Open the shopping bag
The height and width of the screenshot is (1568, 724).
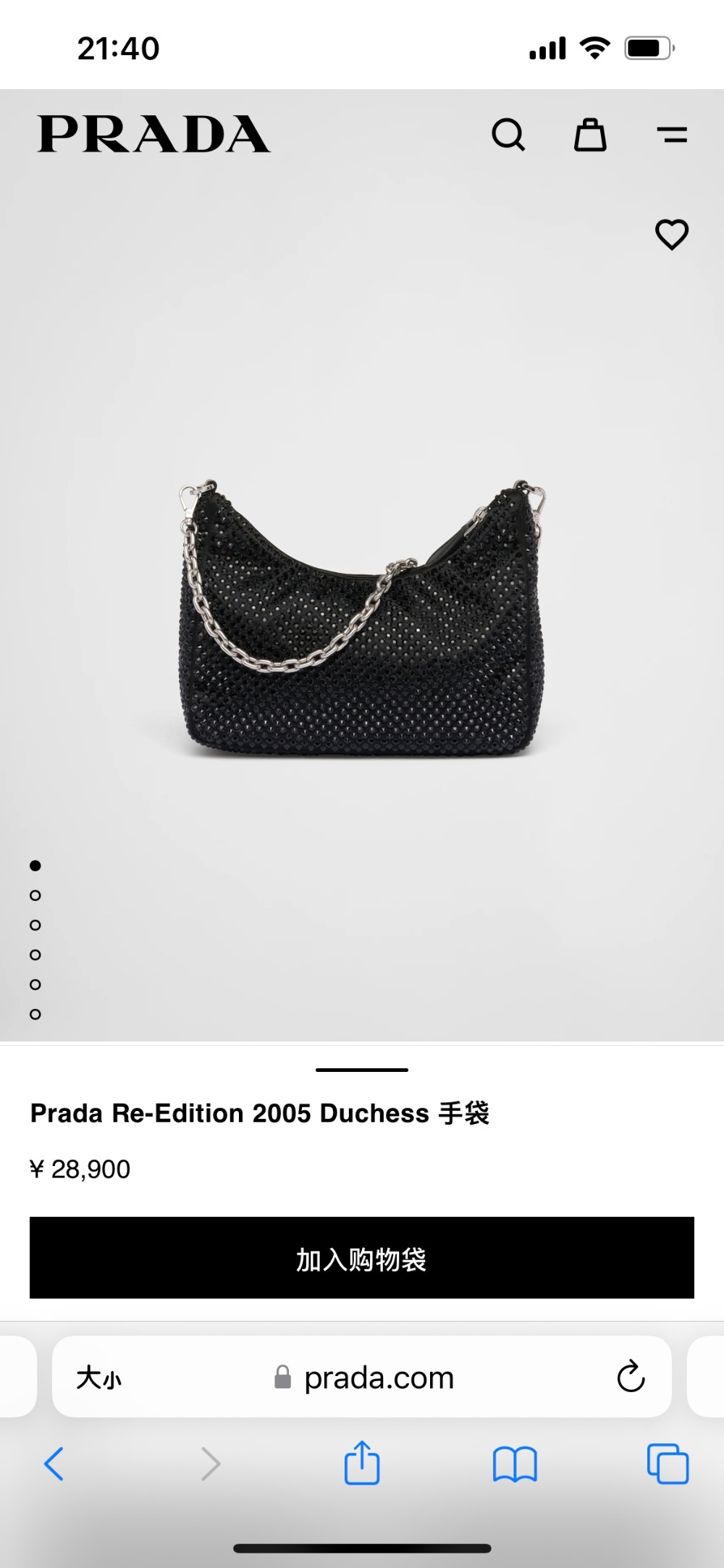coord(590,135)
